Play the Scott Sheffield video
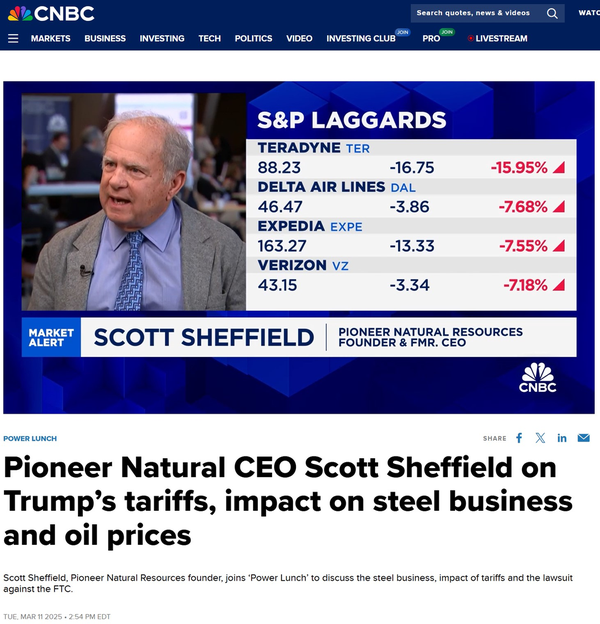This screenshot has width=600, height=624. [x=299, y=248]
